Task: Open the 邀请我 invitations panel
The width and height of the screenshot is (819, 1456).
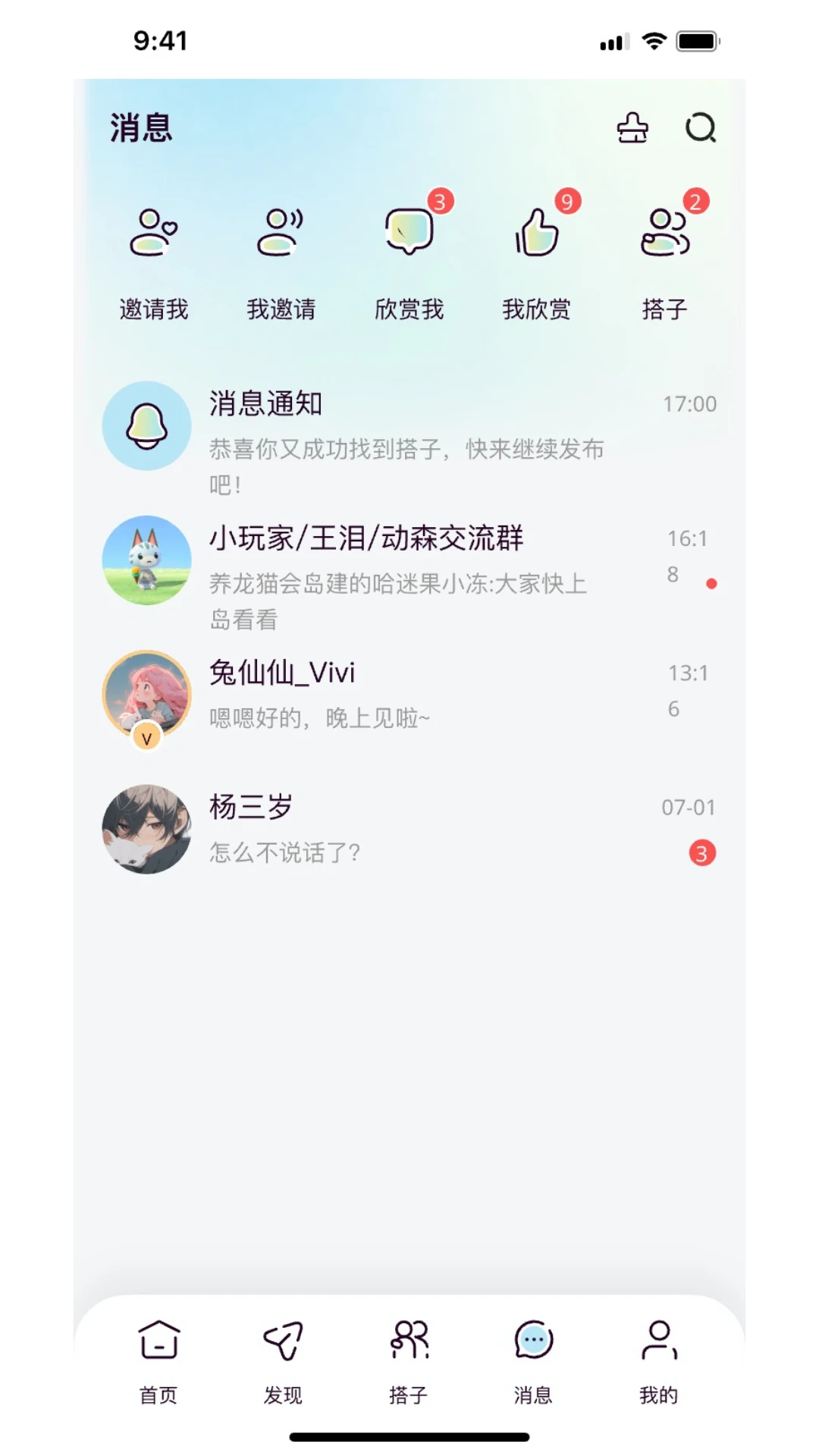Action: (x=153, y=258)
